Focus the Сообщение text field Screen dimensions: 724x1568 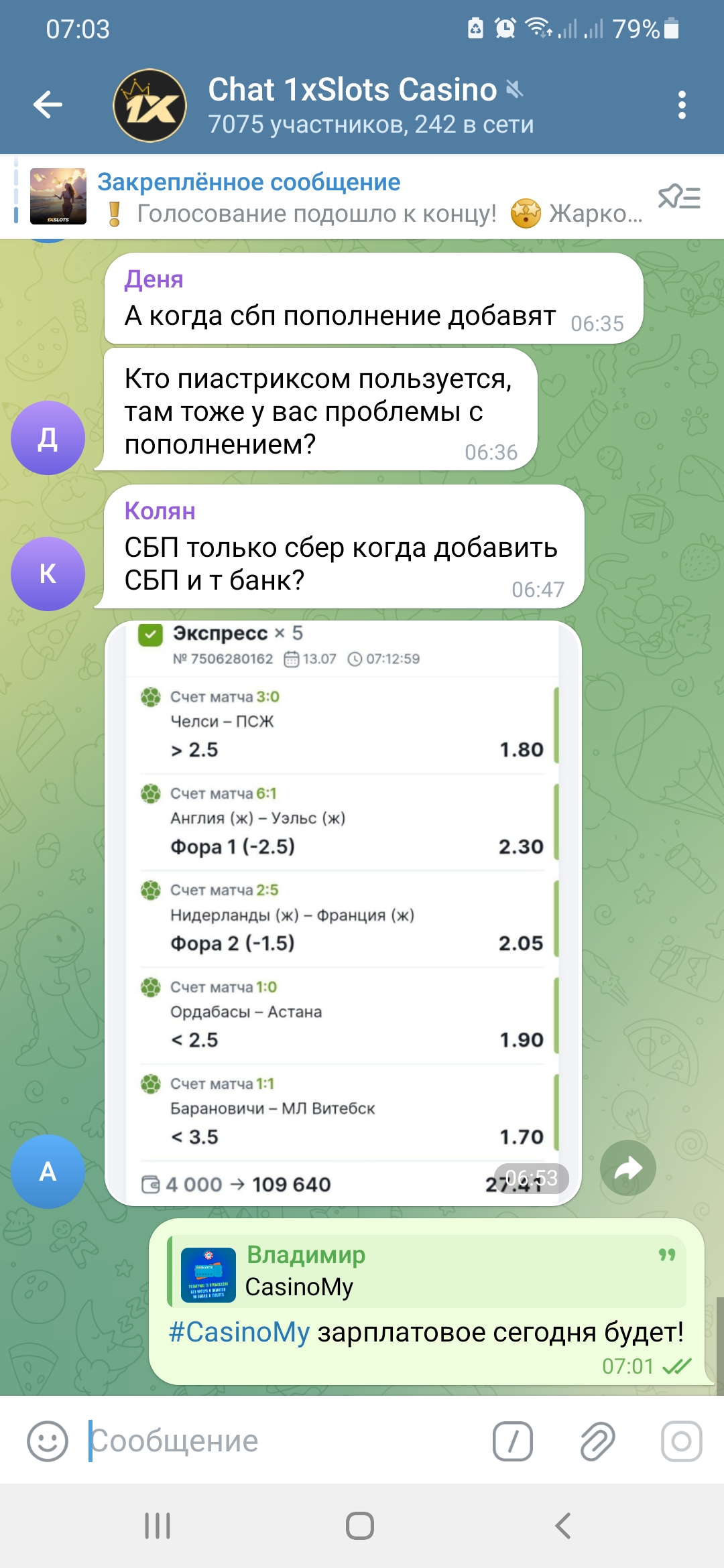pyautogui.click(x=282, y=1441)
